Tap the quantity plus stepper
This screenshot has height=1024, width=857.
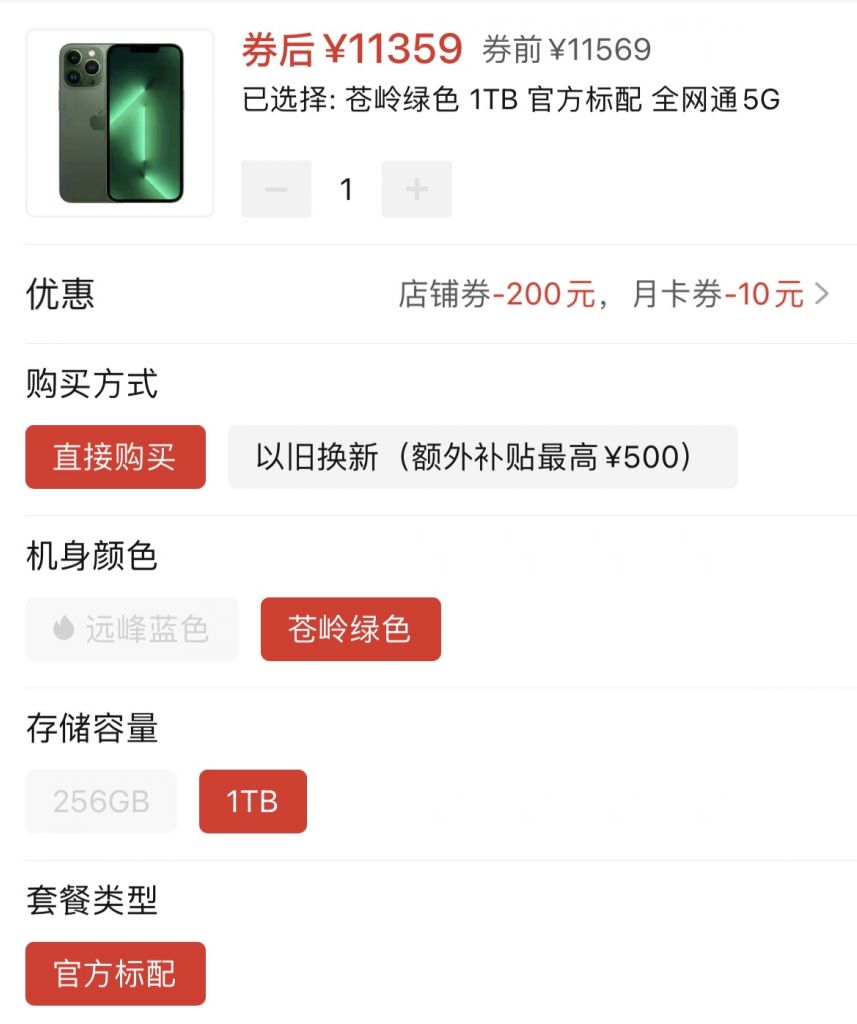pos(417,189)
